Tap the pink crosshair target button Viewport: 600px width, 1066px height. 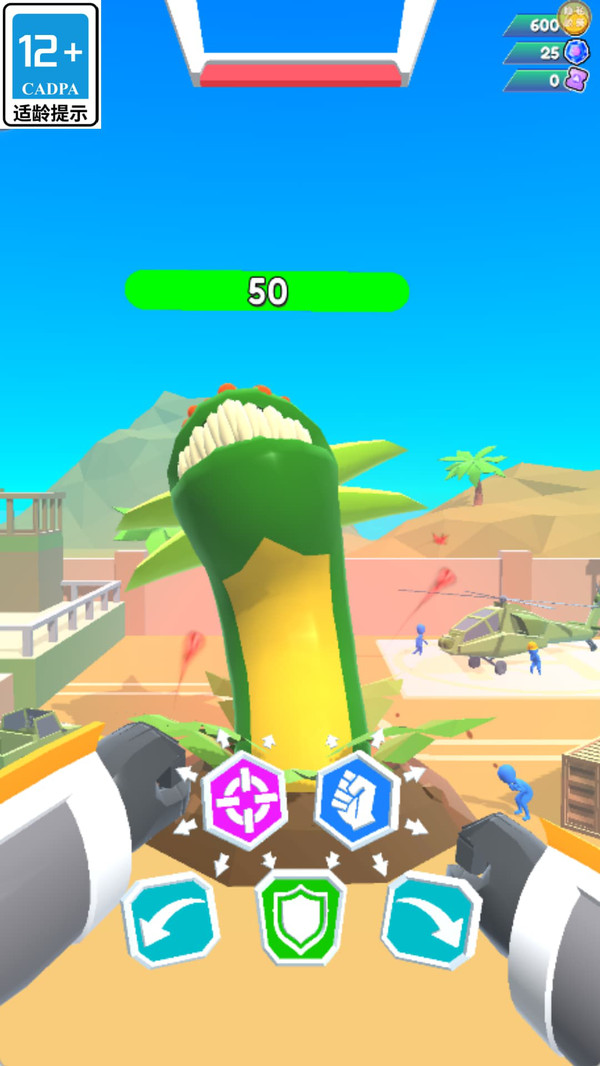click(x=245, y=800)
